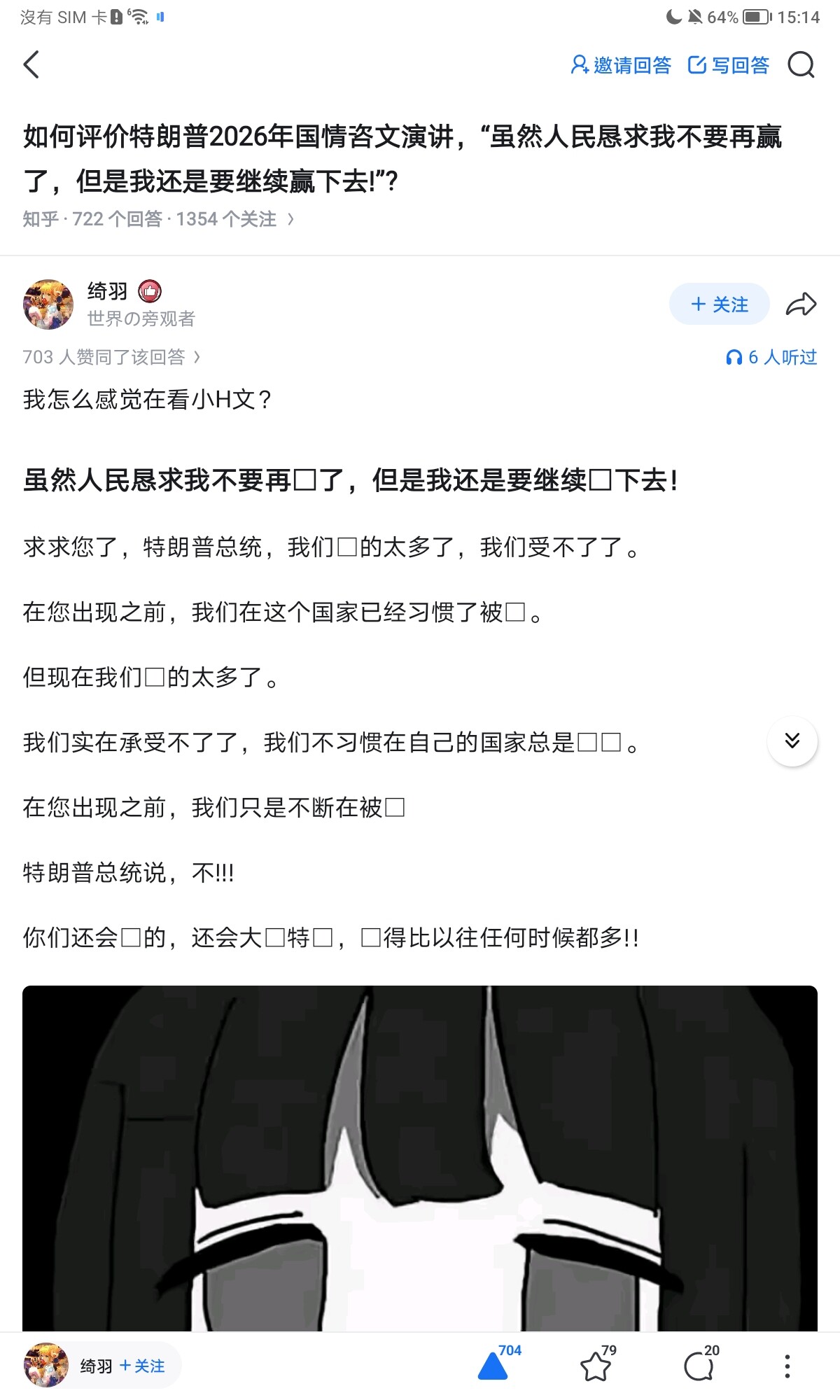Viewport: 840px width, 1400px height.
Task: Tap the double-chevron jump to next answer button
Action: click(x=792, y=741)
